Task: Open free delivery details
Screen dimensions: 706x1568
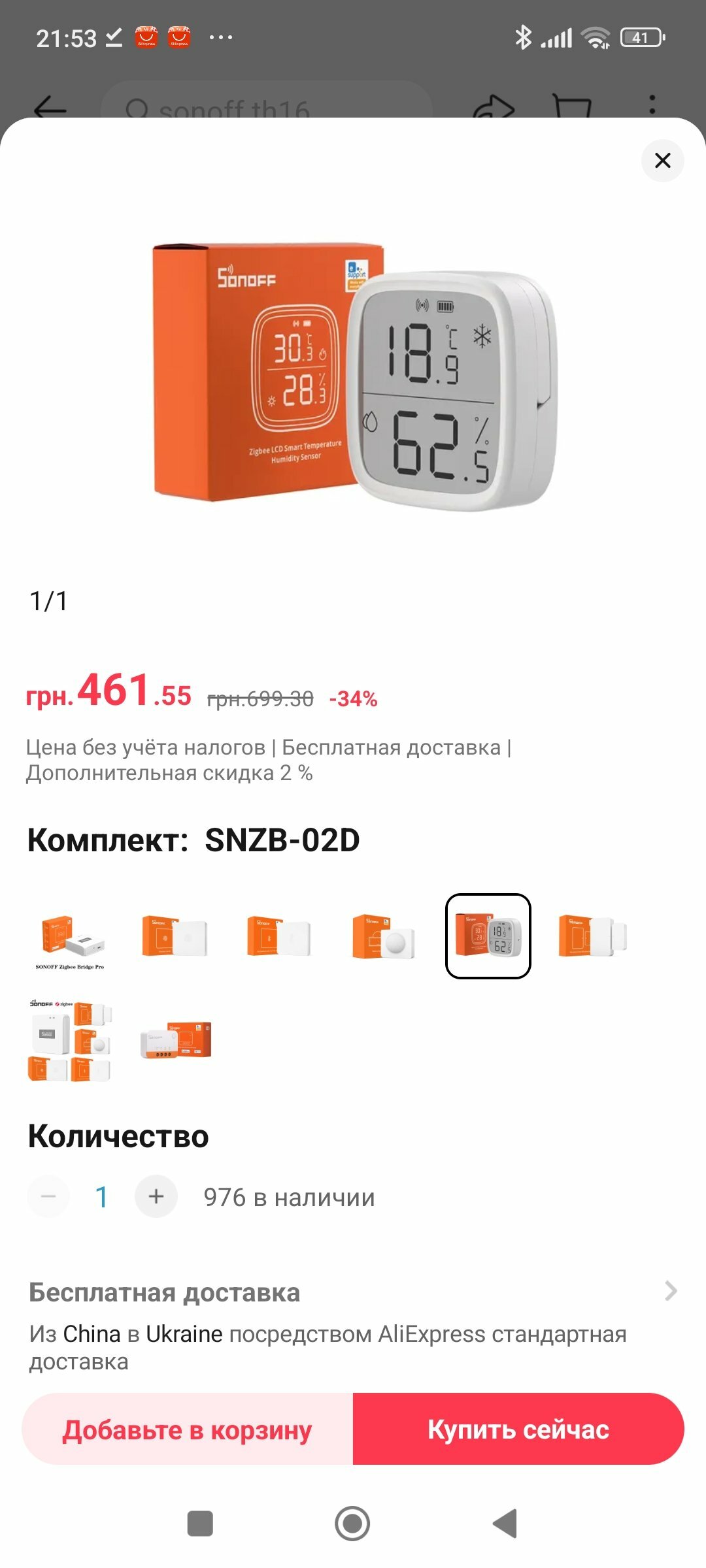Action: click(353, 1326)
